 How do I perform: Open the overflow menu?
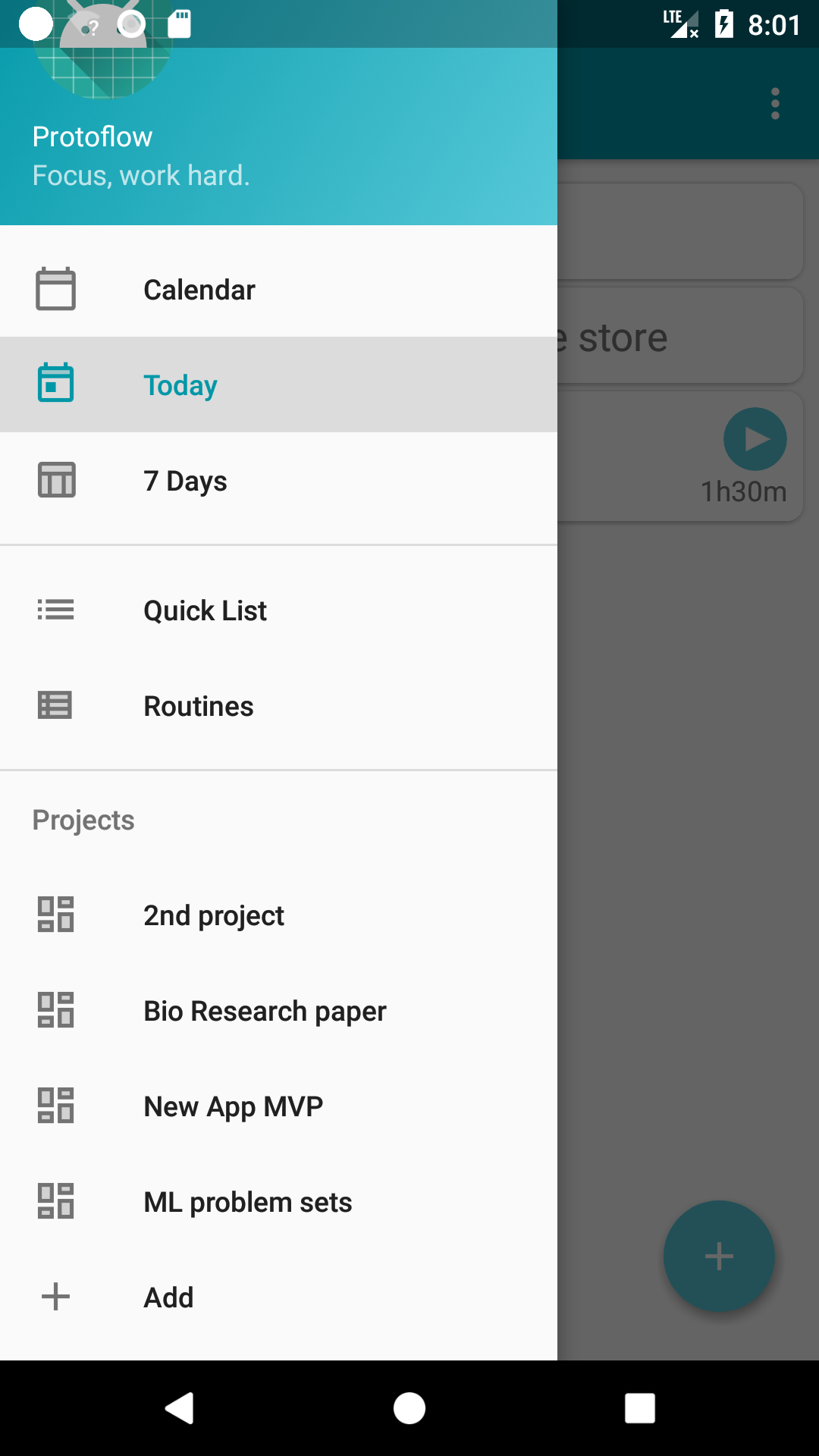(x=774, y=103)
